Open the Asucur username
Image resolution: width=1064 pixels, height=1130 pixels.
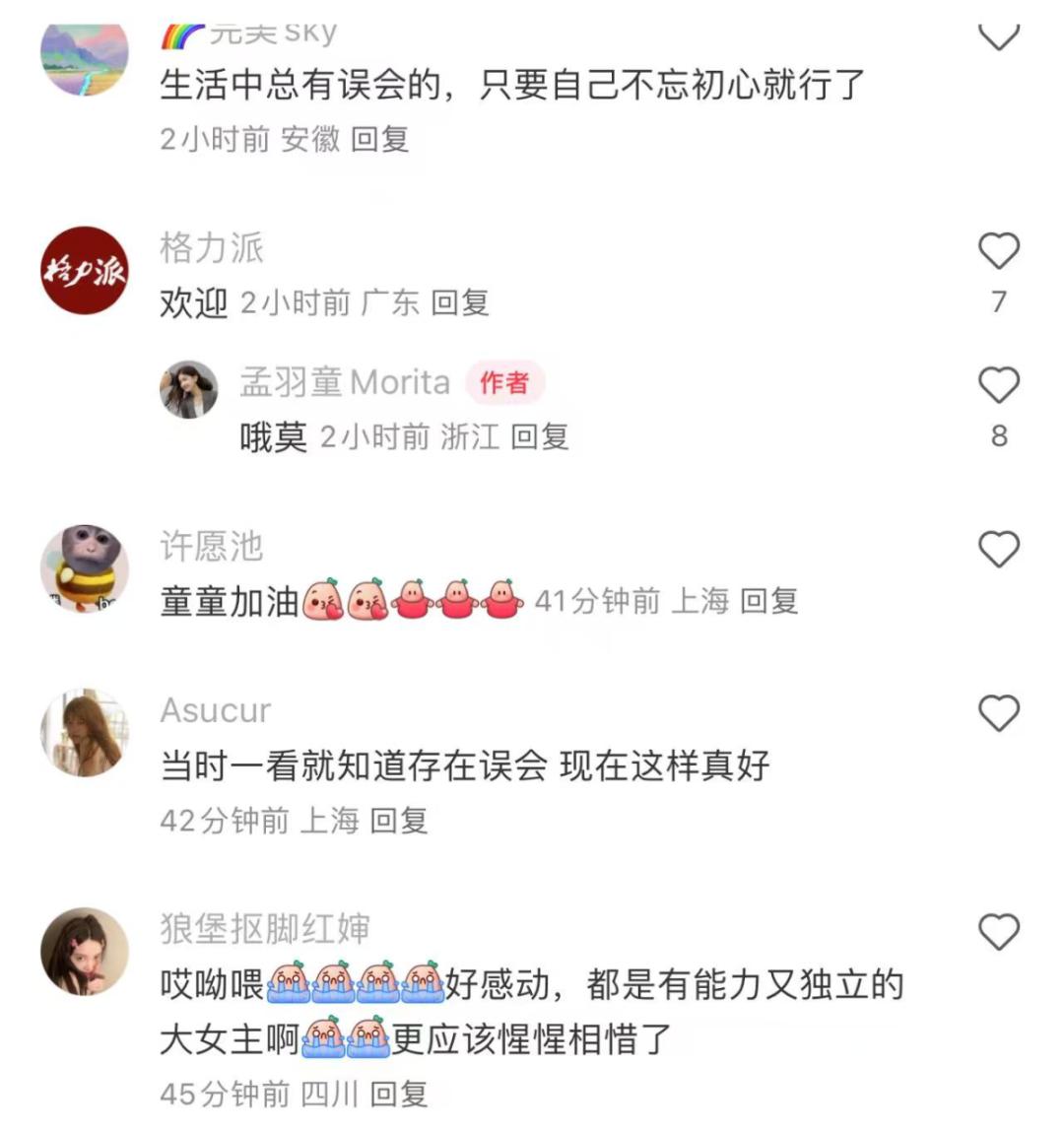point(215,709)
